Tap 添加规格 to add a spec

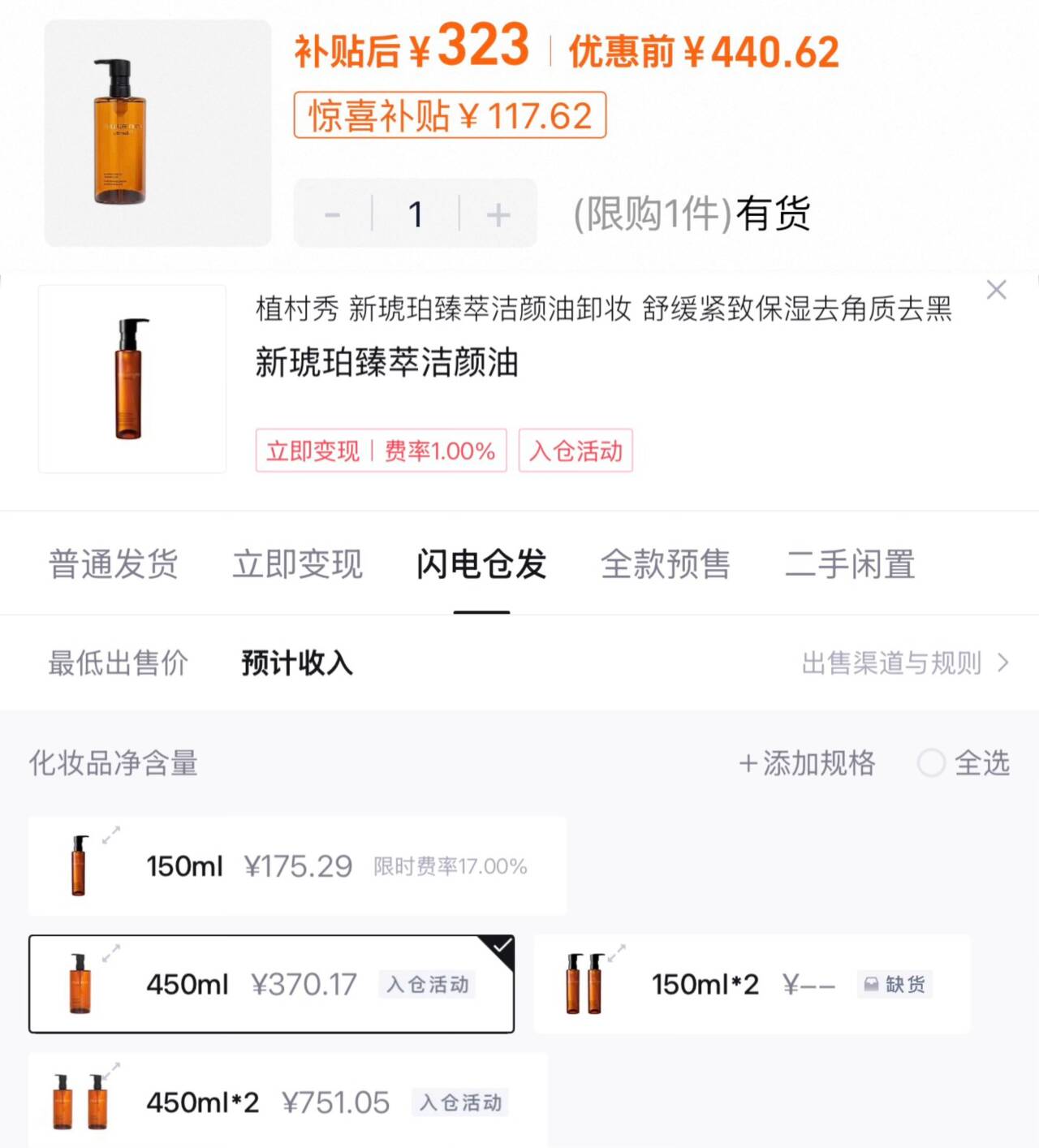point(807,763)
